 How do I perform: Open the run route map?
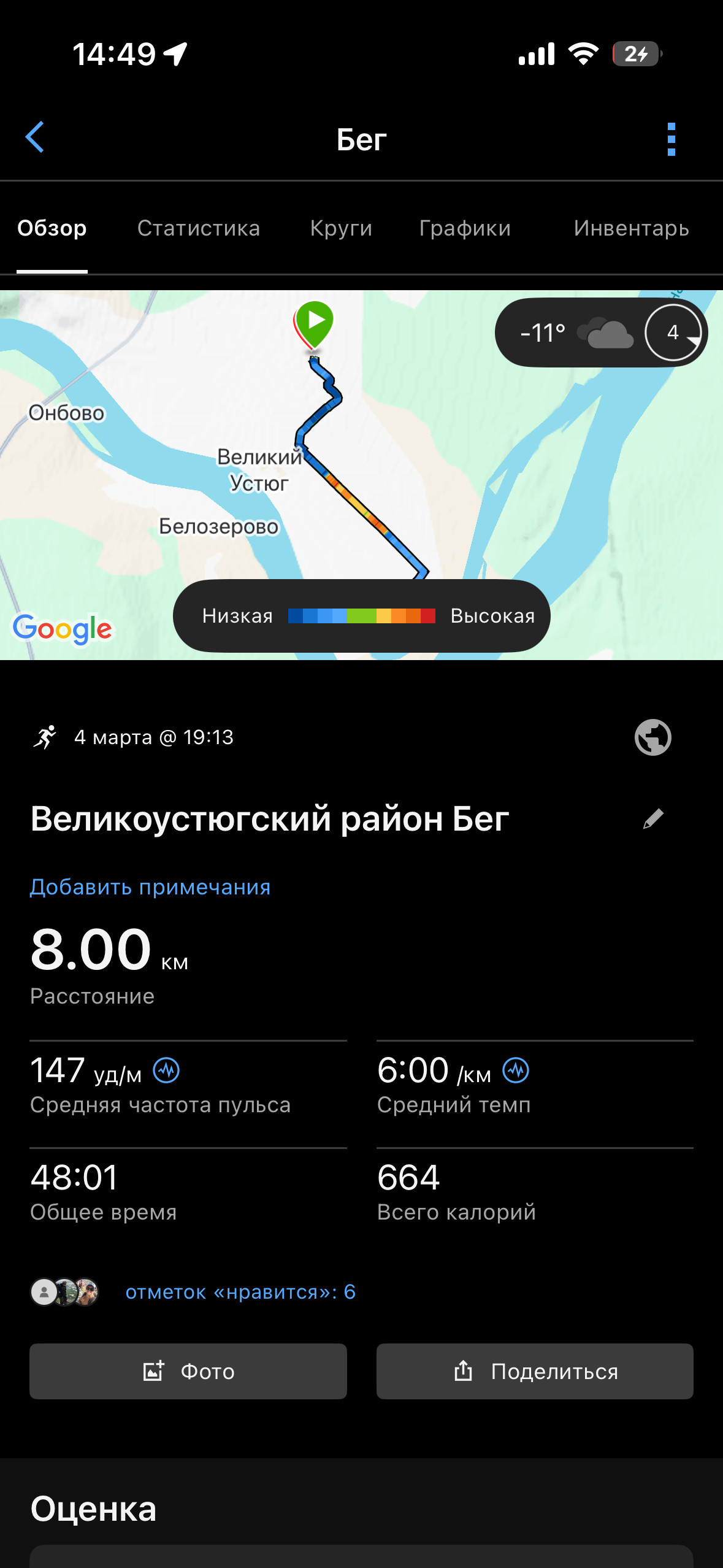point(361,475)
